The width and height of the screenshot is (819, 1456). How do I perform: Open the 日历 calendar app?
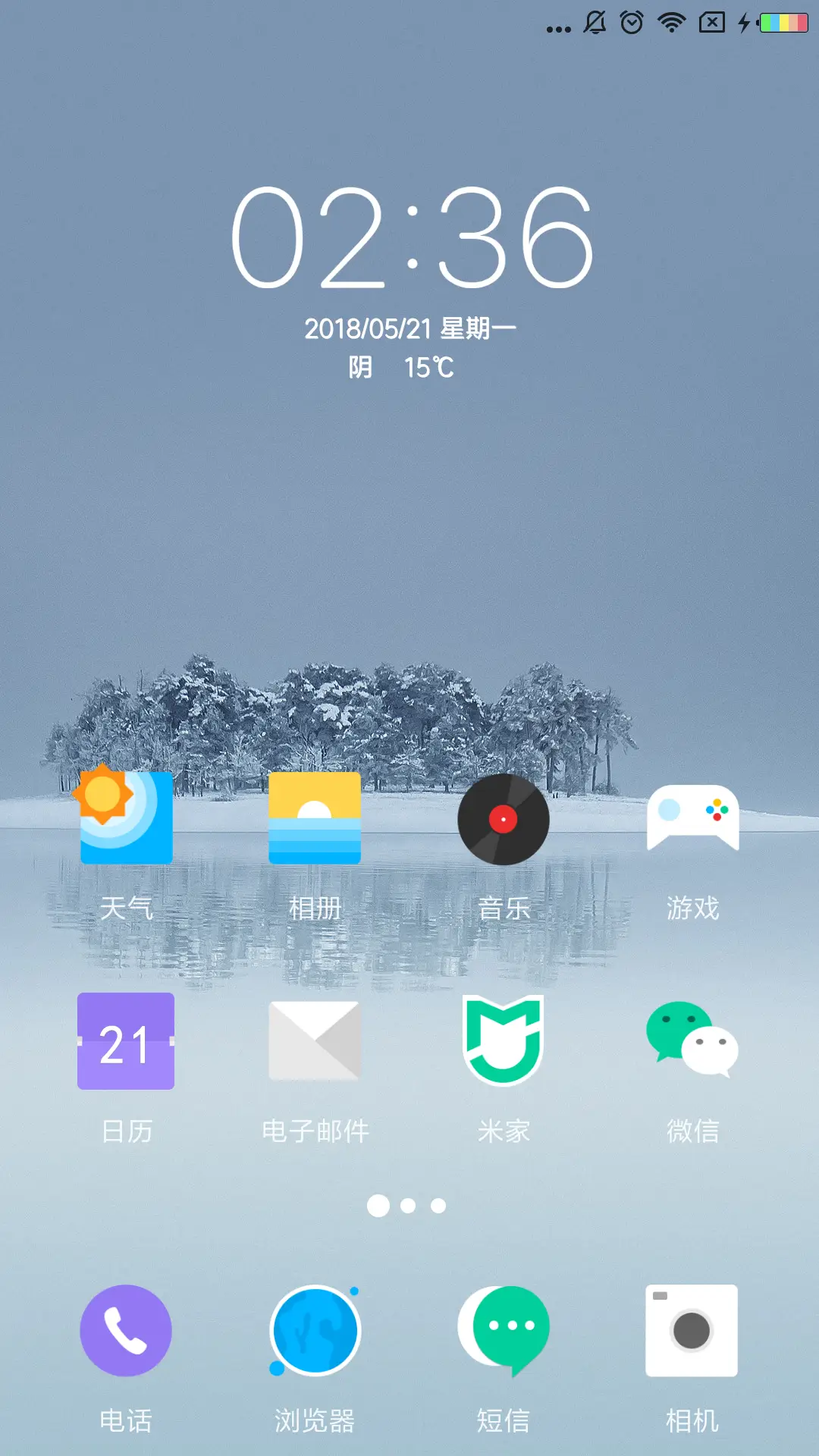pos(125,1043)
